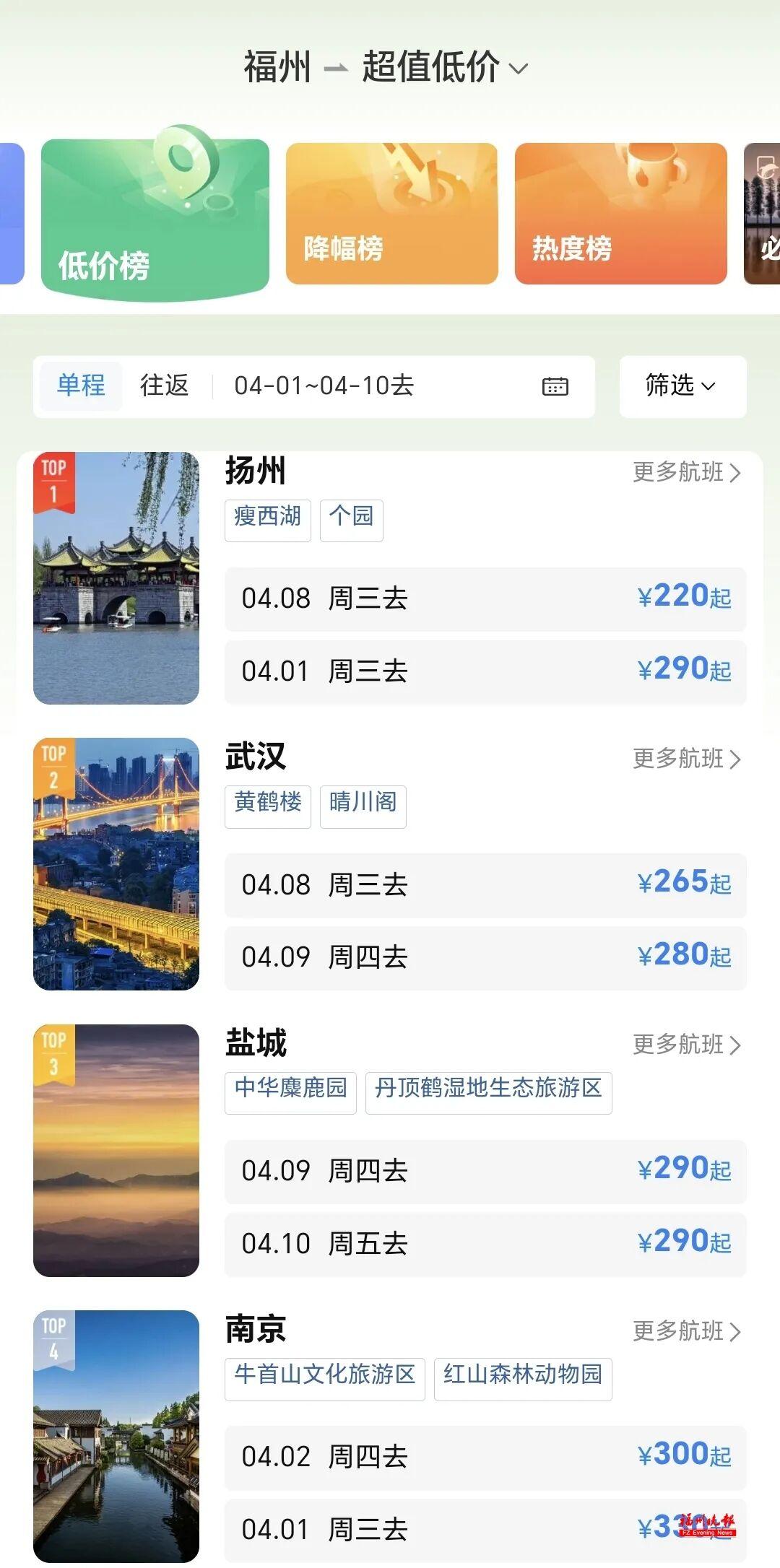Open the 武汉 destination photo
The width and height of the screenshot is (780, 1568).
116,863
